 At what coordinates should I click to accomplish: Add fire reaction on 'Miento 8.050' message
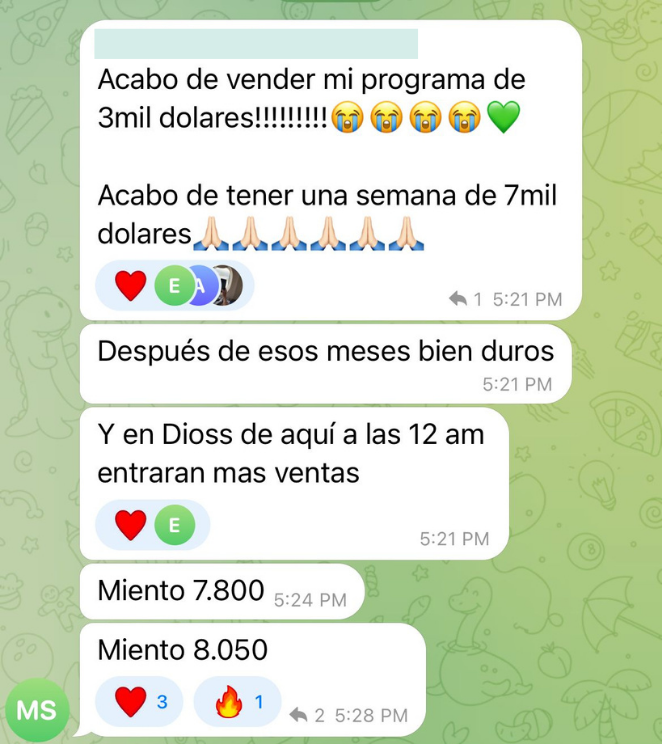coord(238,702)
